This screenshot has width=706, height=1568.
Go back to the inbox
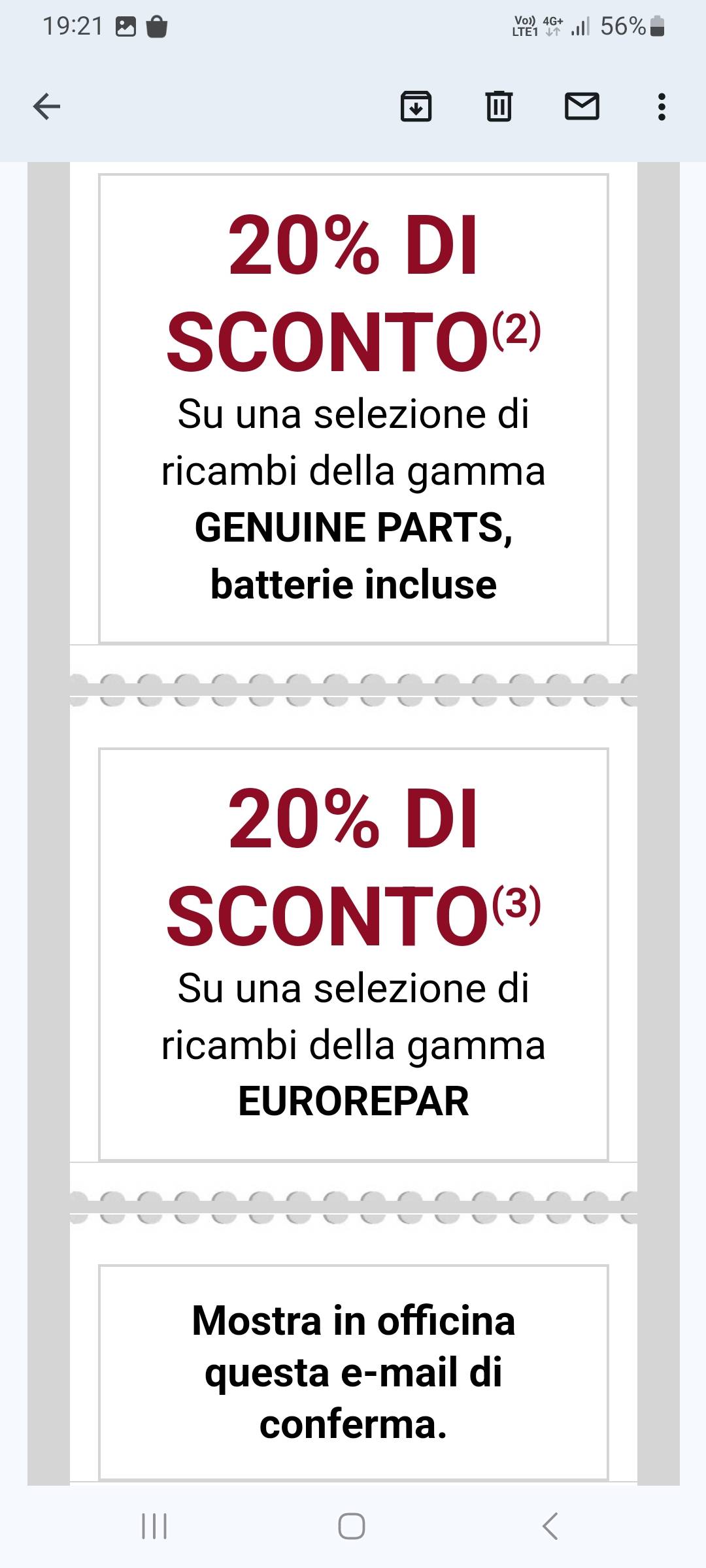coord(46,106)
